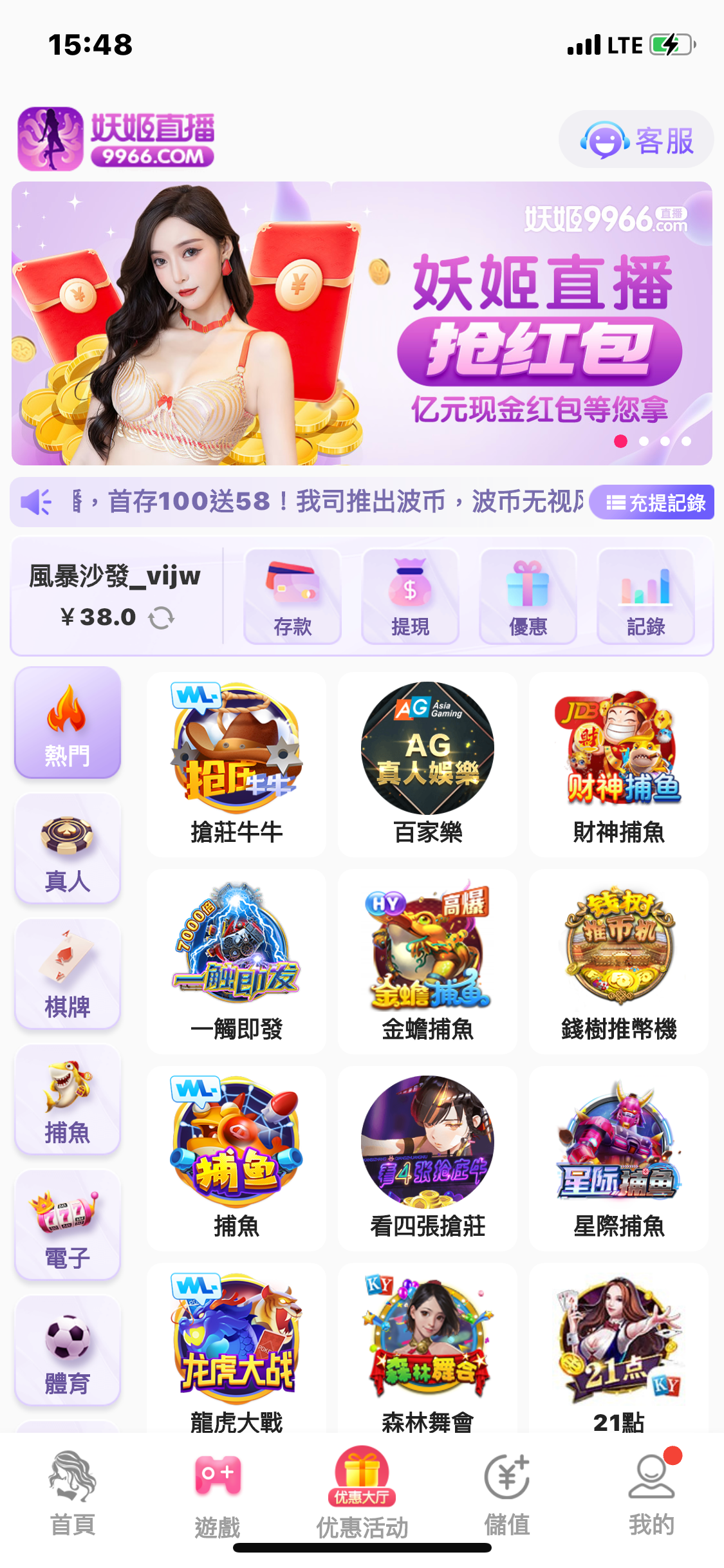Open 提現 withdrawal
The image size is (724, 1568).
(410, 596)
